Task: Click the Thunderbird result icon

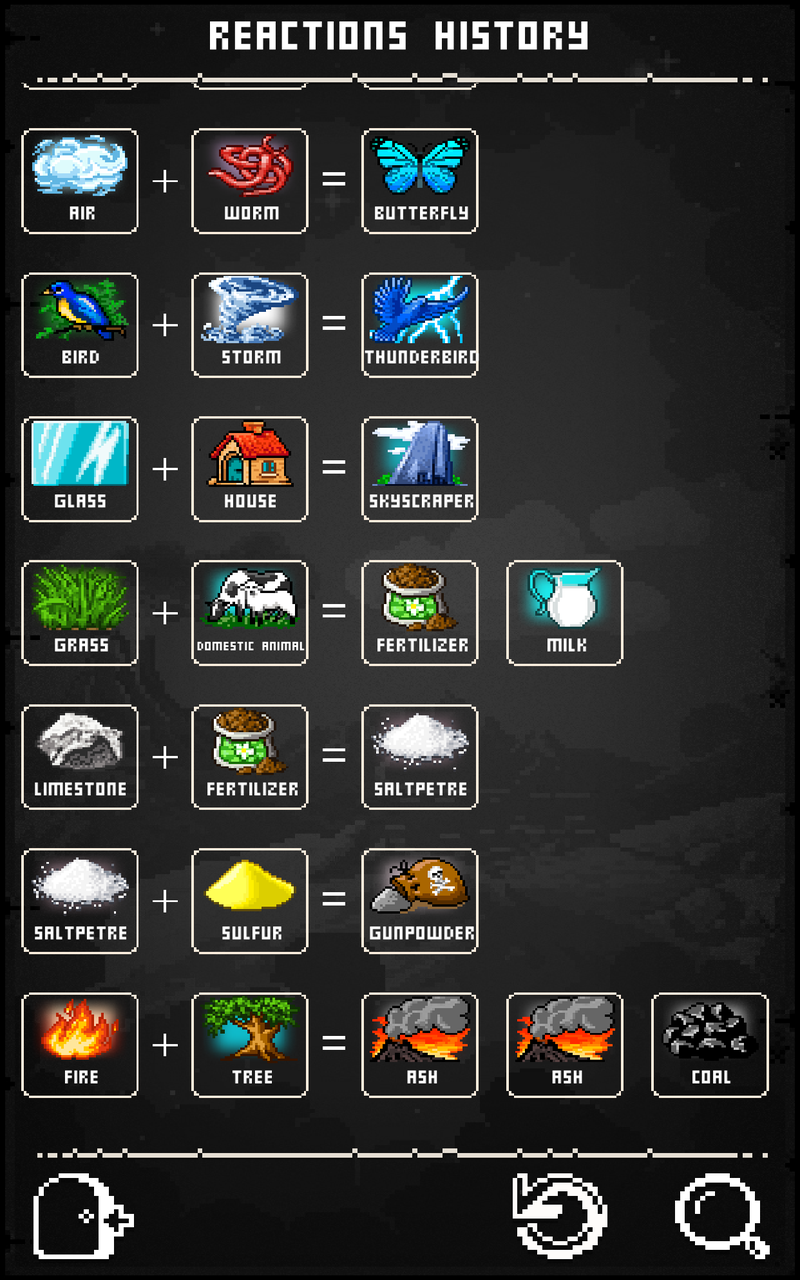Action: pyautogui.click(x=420, y=324)
